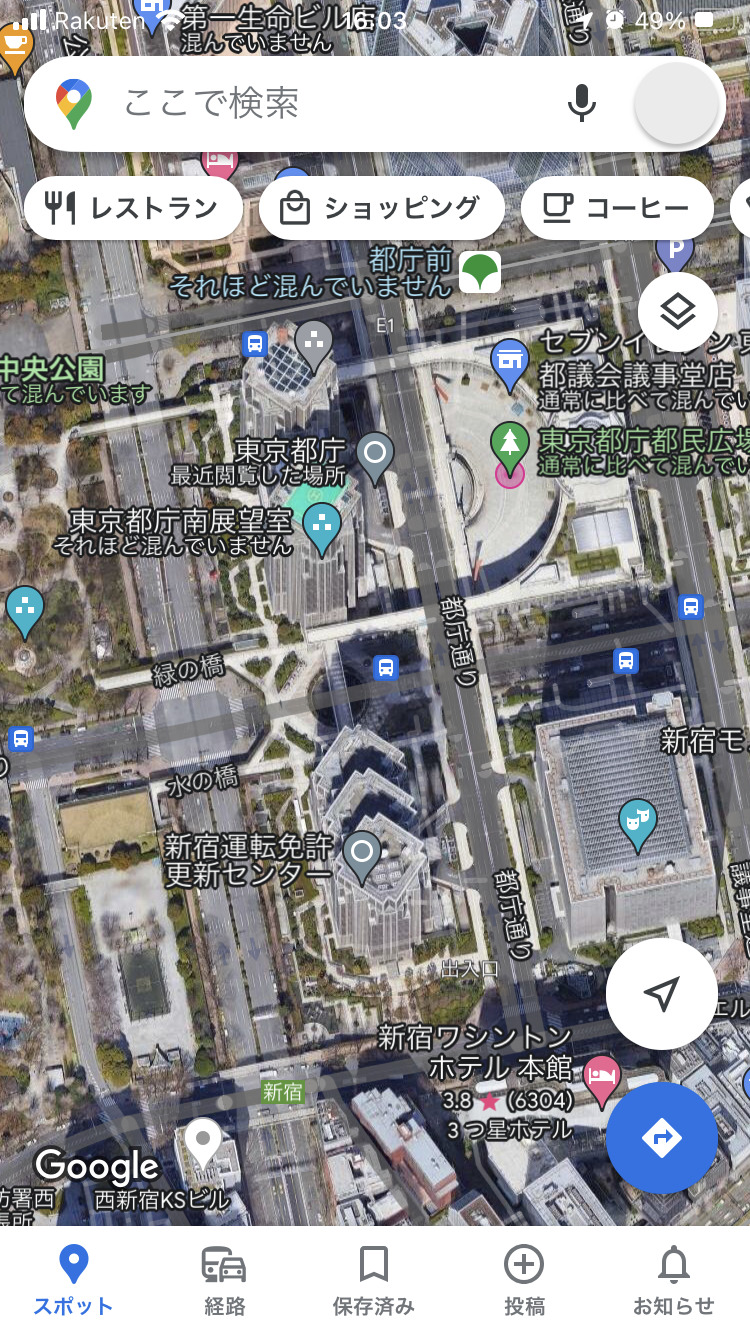
Task: Open the 投稿 tab
Action: (x=524, y=1278)
